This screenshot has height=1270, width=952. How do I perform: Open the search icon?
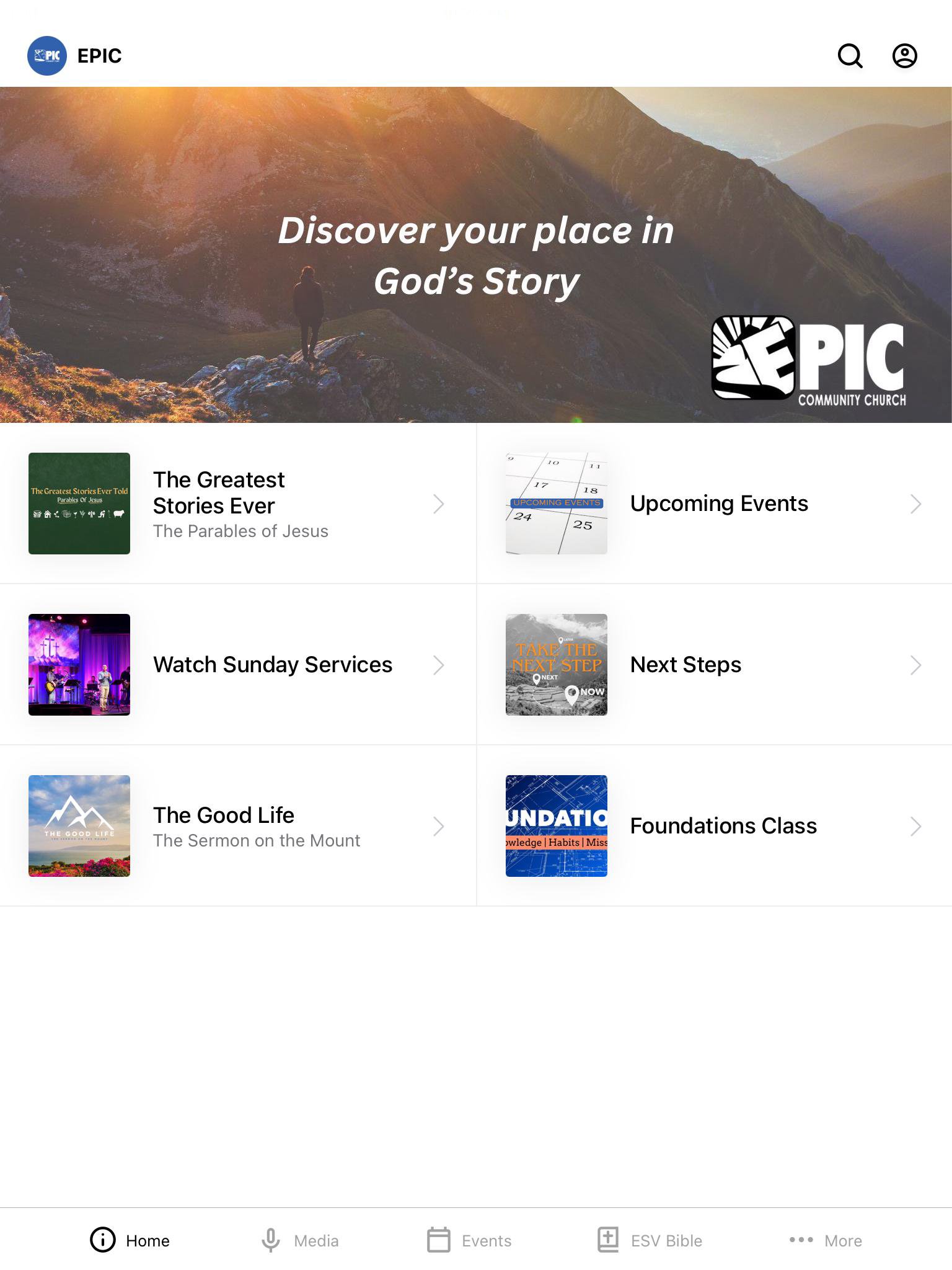tap(850, 56)
